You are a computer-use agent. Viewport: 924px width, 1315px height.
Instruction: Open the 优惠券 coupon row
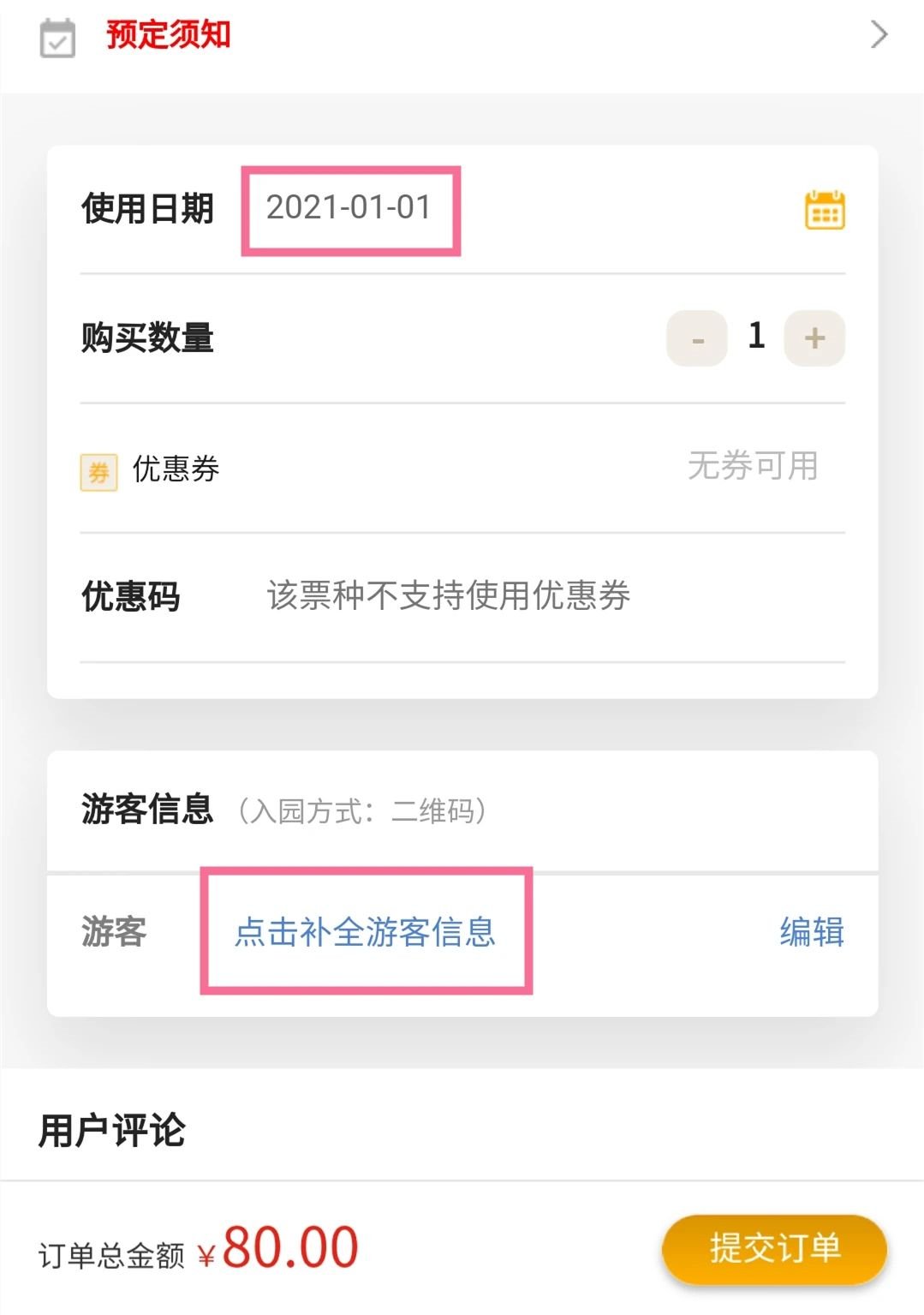(462, 469)
